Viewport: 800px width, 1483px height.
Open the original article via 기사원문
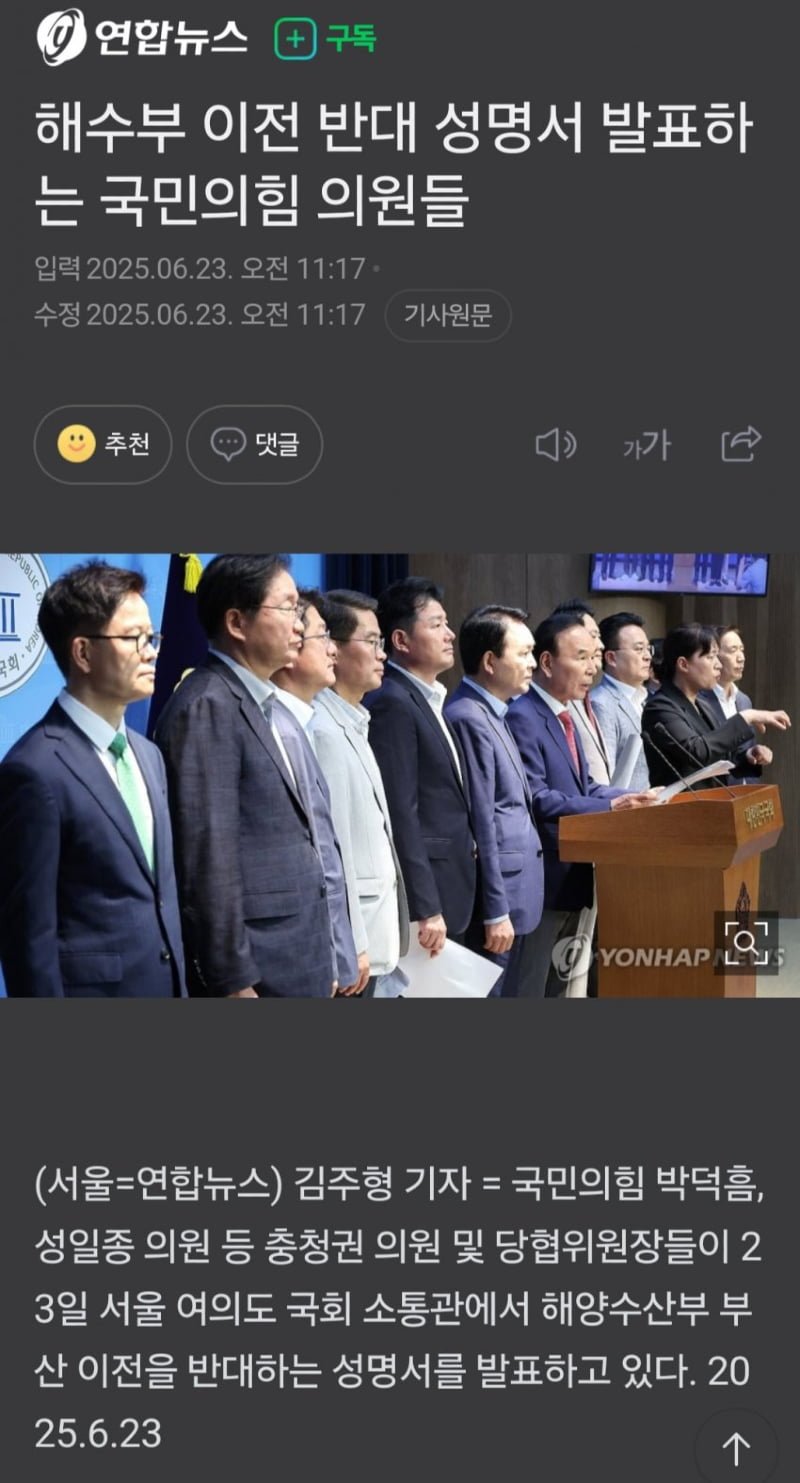coord(448,316)
